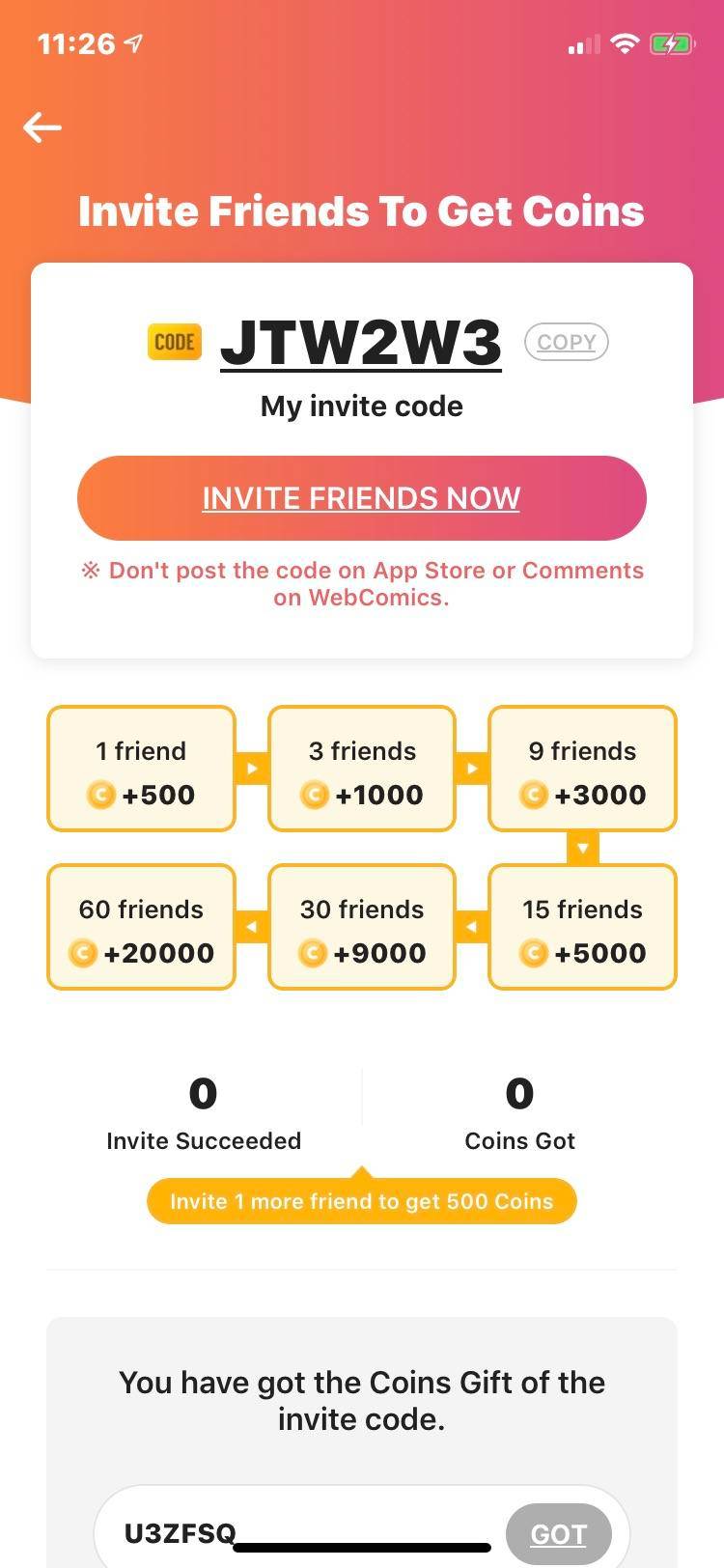
Task: Tap the coin icon beside +9000
Action: pyautogui.click(x=311, y=953)
